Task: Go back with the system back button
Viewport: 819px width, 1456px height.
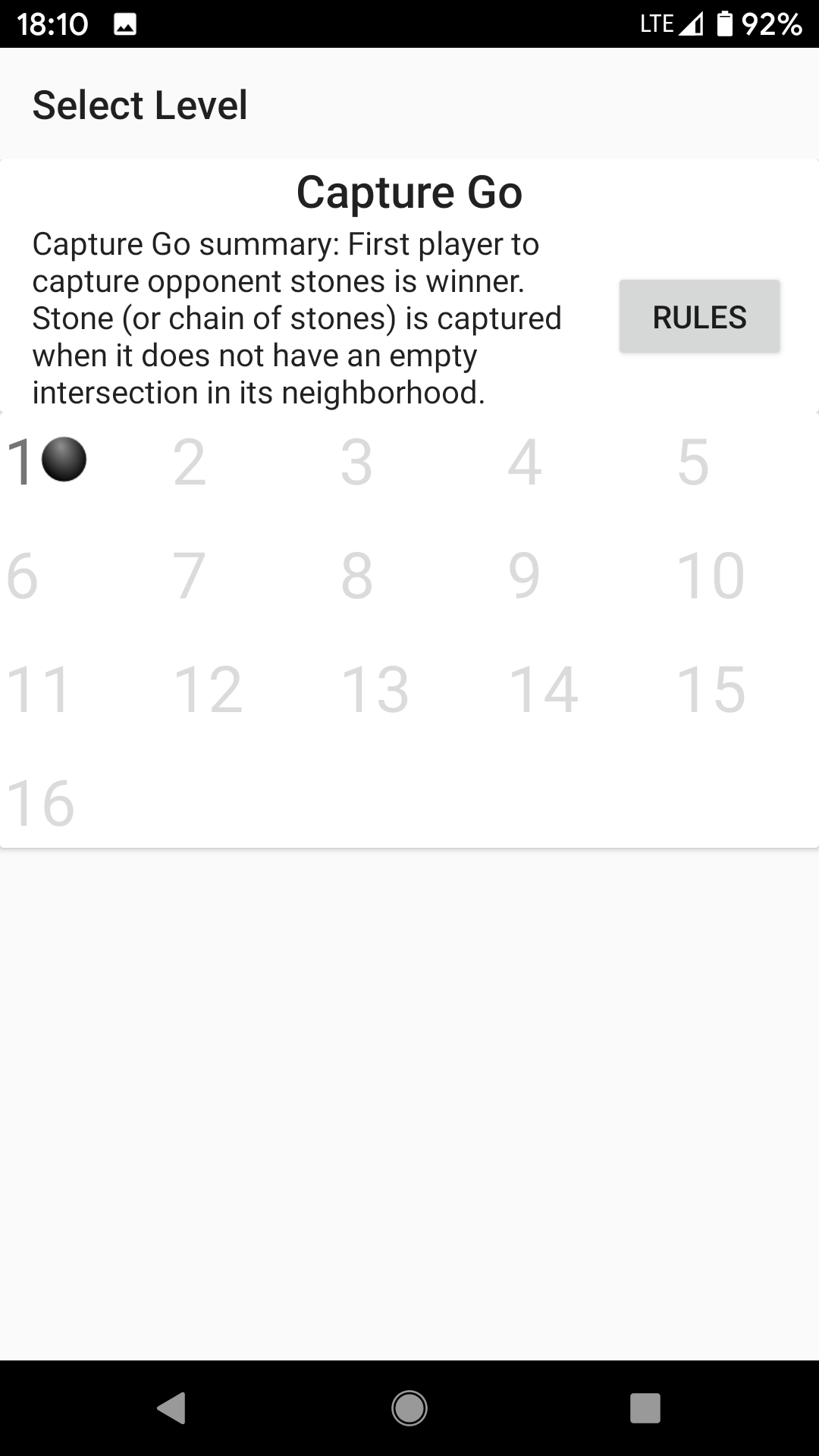Action: pyautogui.click(x=171, y=1408)
